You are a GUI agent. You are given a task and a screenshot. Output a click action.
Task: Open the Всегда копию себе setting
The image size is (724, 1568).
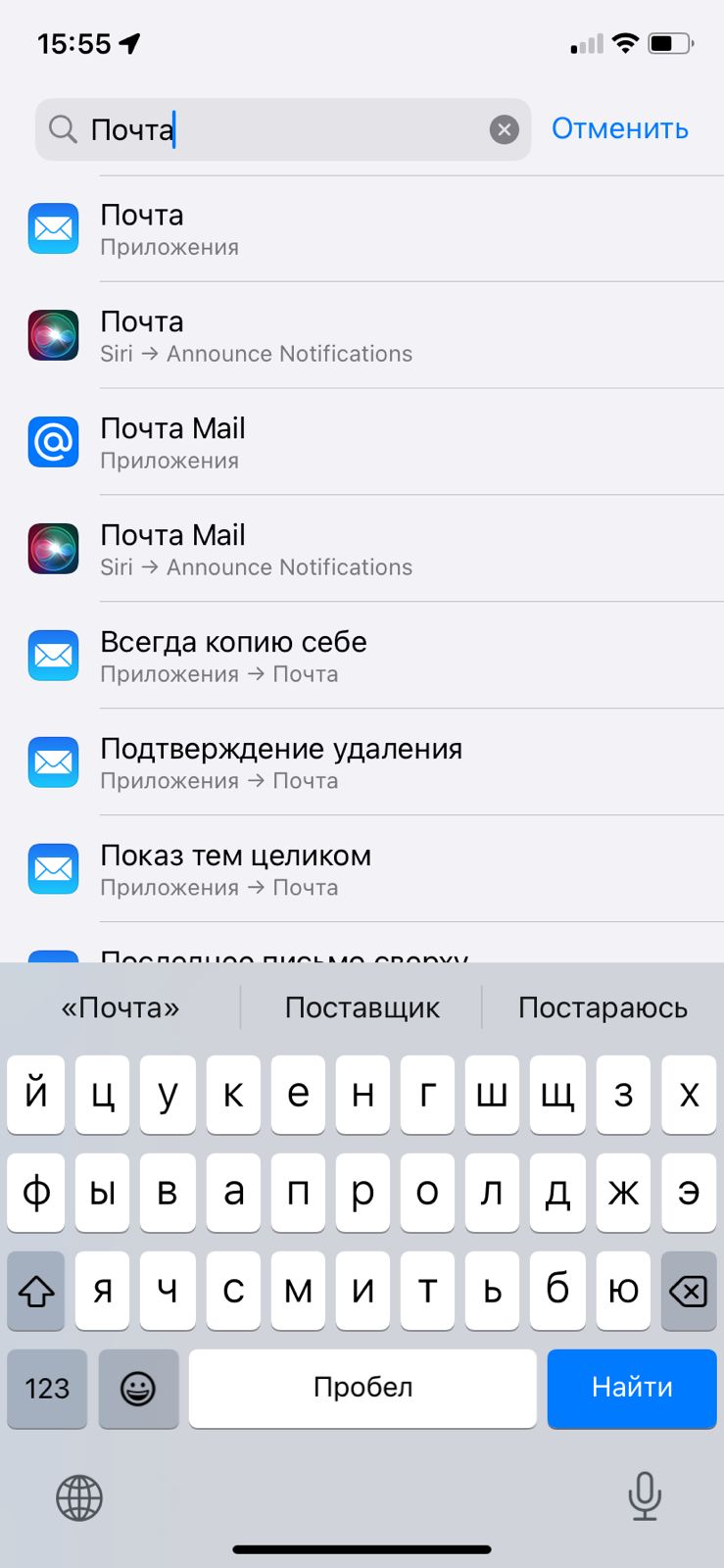tap(362, 657)
